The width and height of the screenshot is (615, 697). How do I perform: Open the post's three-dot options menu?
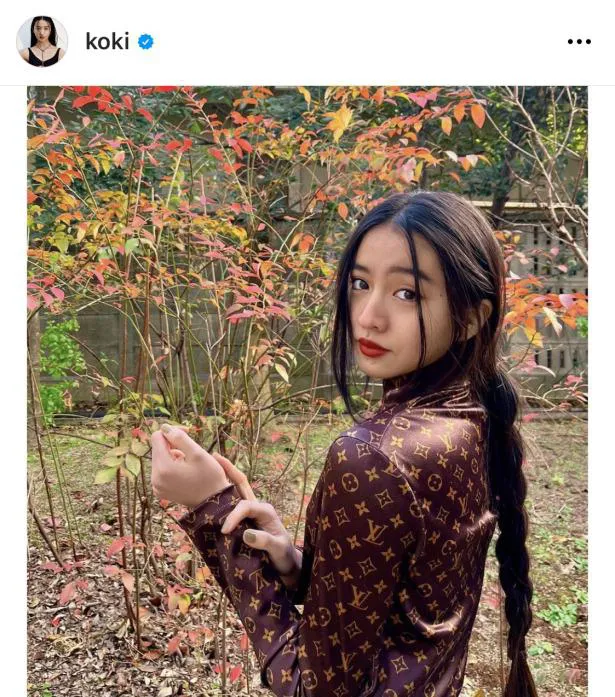[579, 41]
